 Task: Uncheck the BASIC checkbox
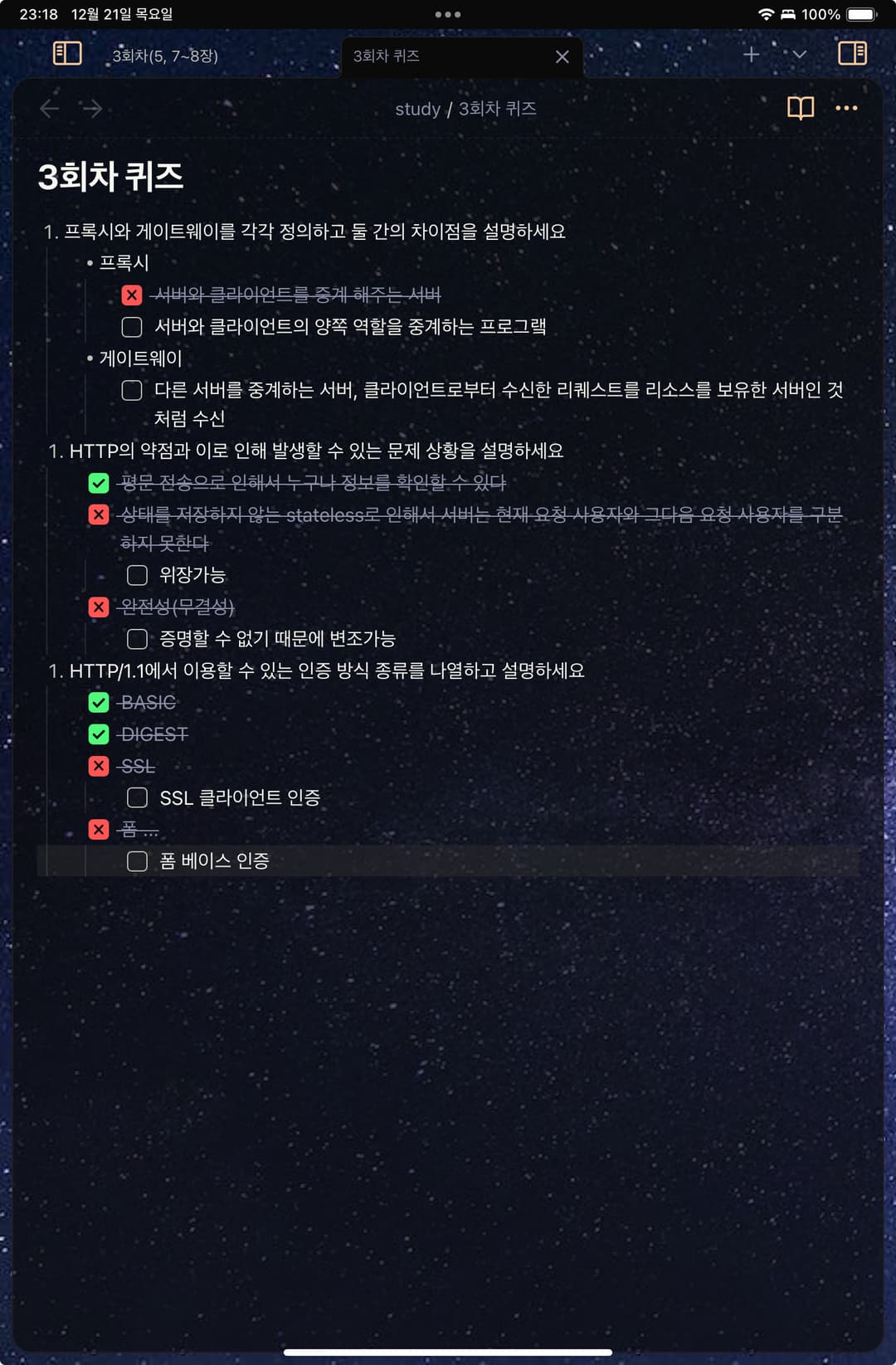(99, 703)
